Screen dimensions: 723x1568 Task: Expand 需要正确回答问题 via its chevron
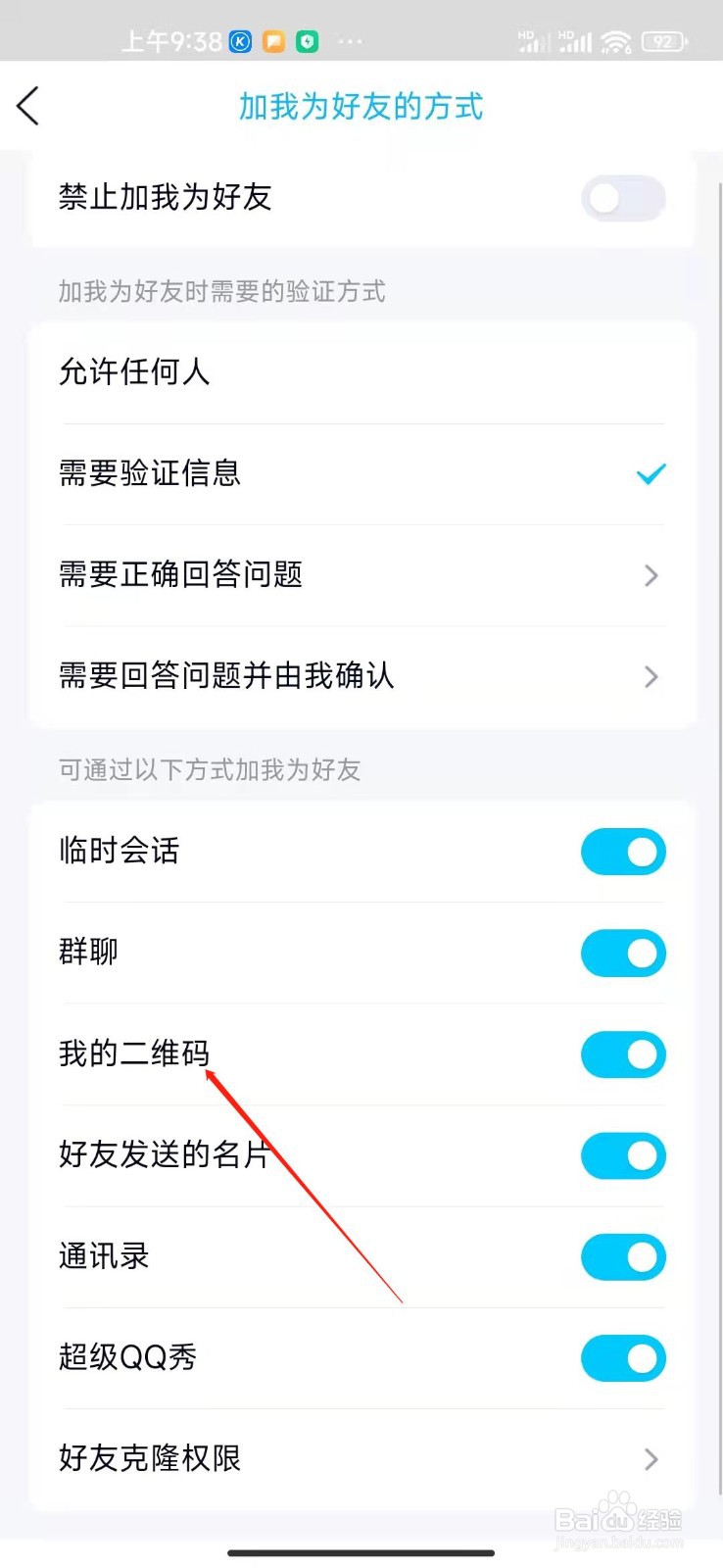650,575
